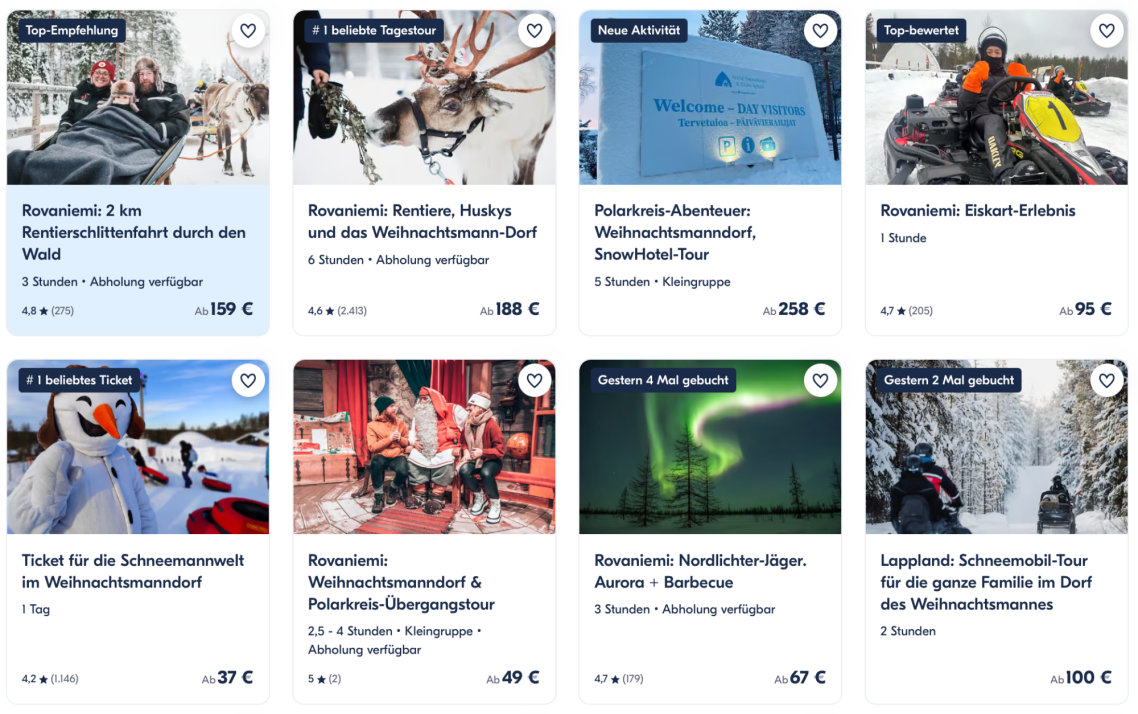Open Polarkreis-Abenteuer SnowHotel-Tour card
Viewport: 1138px width, 714px height.
click(710, 173)
